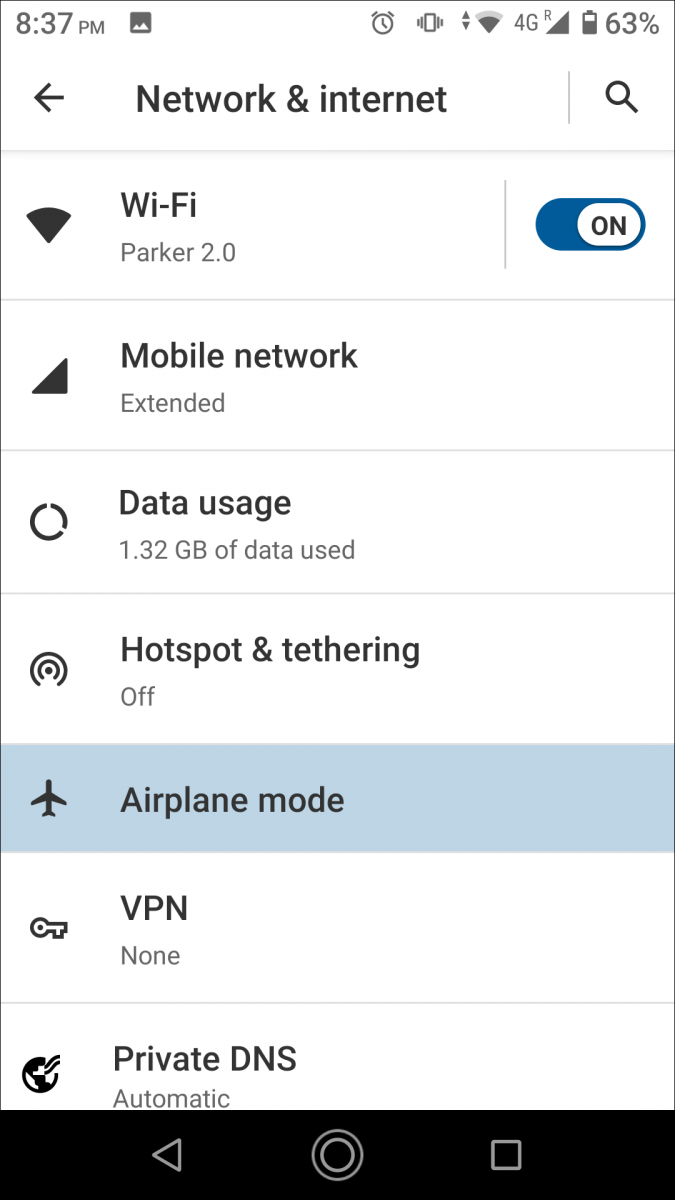Go back using the top arrow
Viewport: 675px width, 1200px height.
click(48, 98)
